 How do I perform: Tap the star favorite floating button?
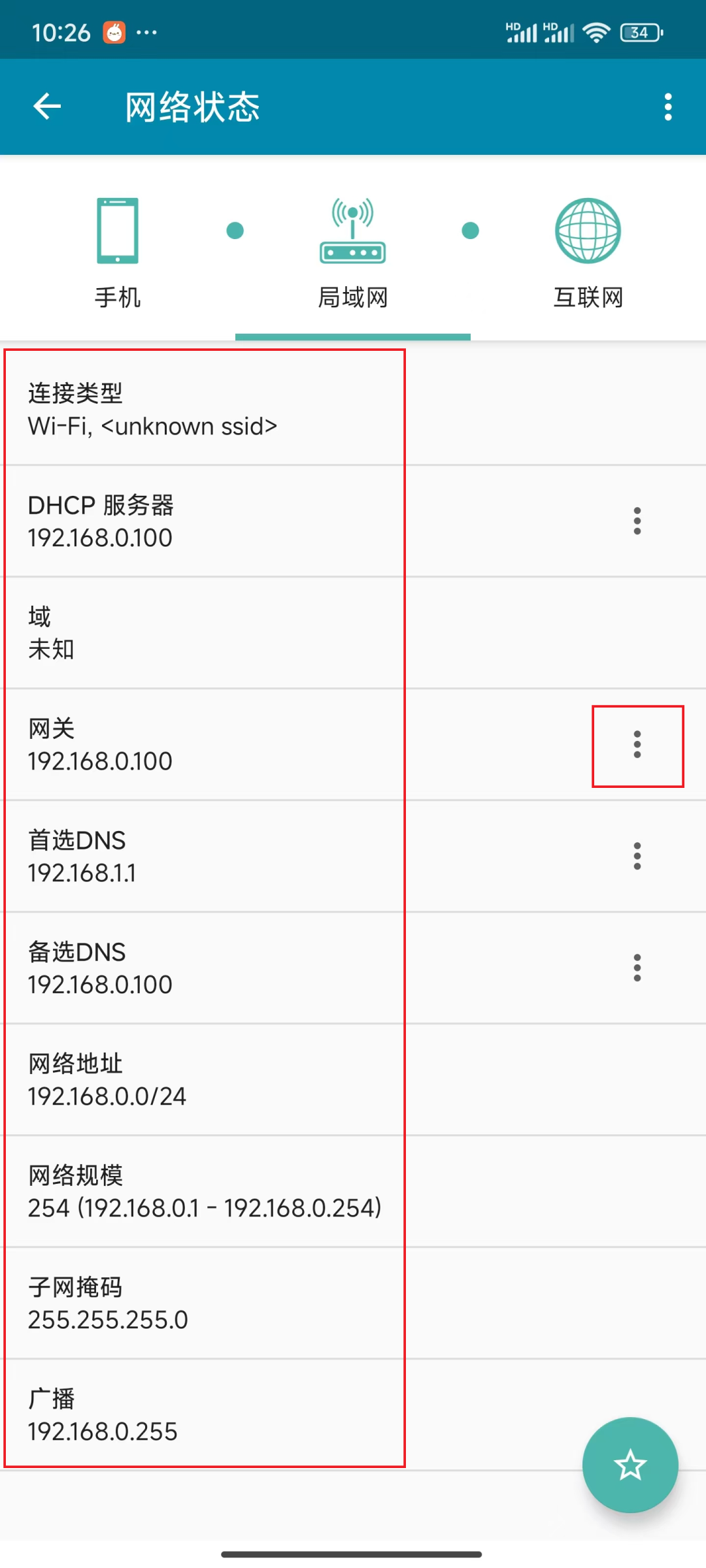(x=630, y=1465)
